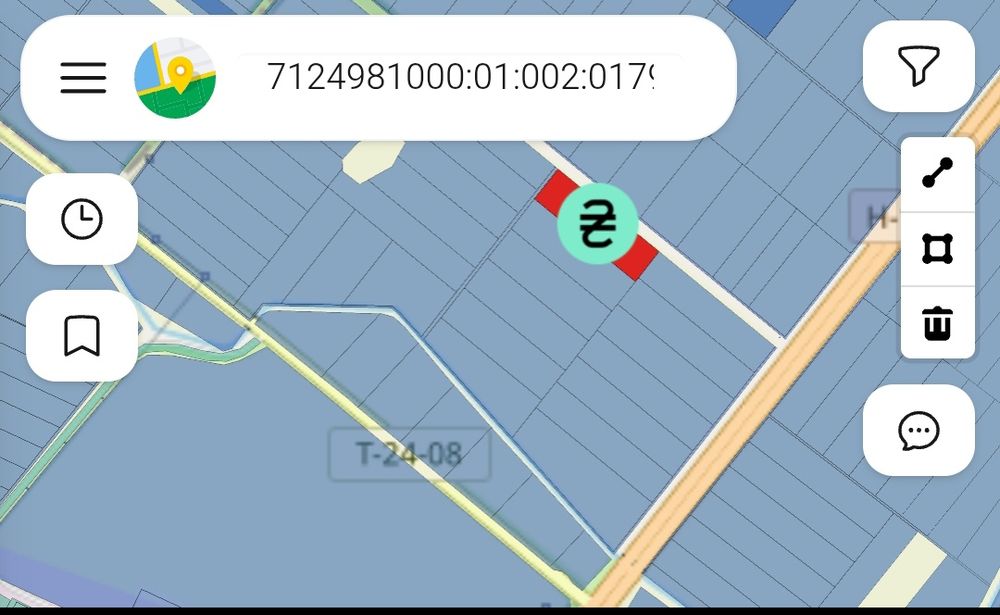Open the history clock button
Screen dimensions: 1000x615
[82, 219]
